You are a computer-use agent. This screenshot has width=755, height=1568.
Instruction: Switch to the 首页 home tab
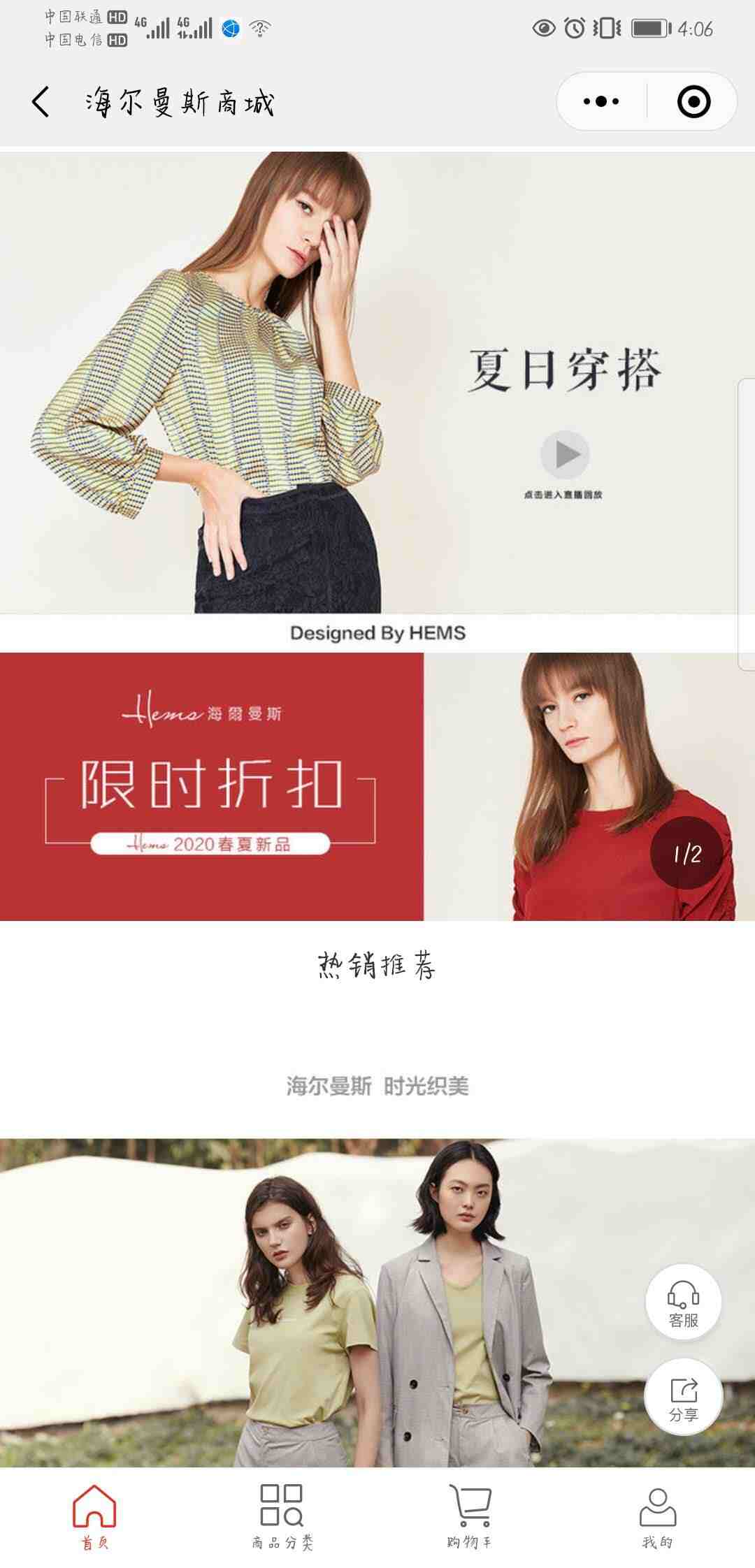(x=94, y=1516)
